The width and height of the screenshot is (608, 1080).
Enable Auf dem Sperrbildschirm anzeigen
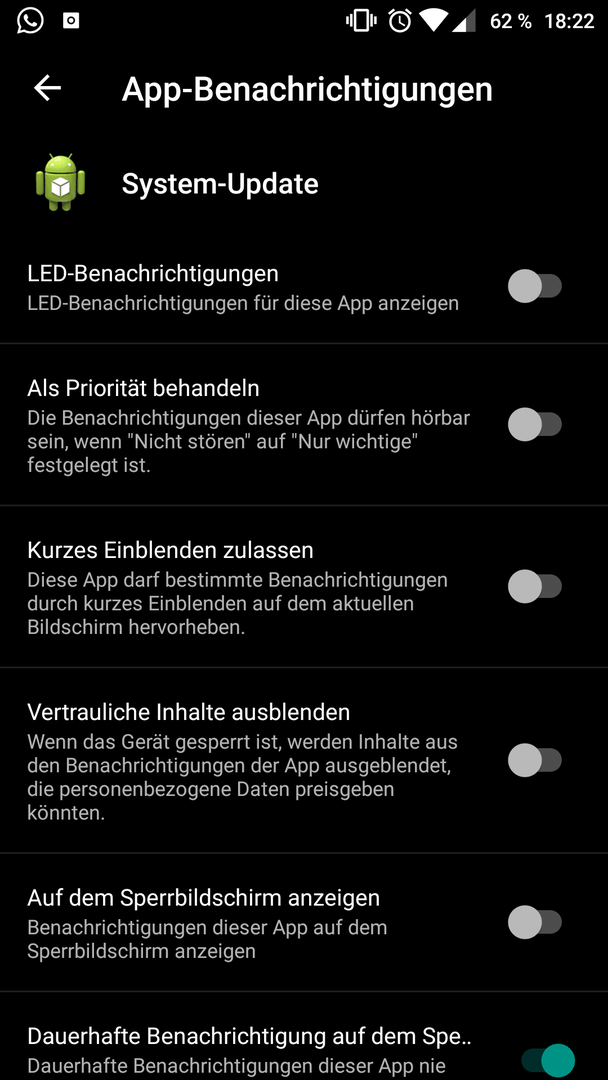[535, 922]
